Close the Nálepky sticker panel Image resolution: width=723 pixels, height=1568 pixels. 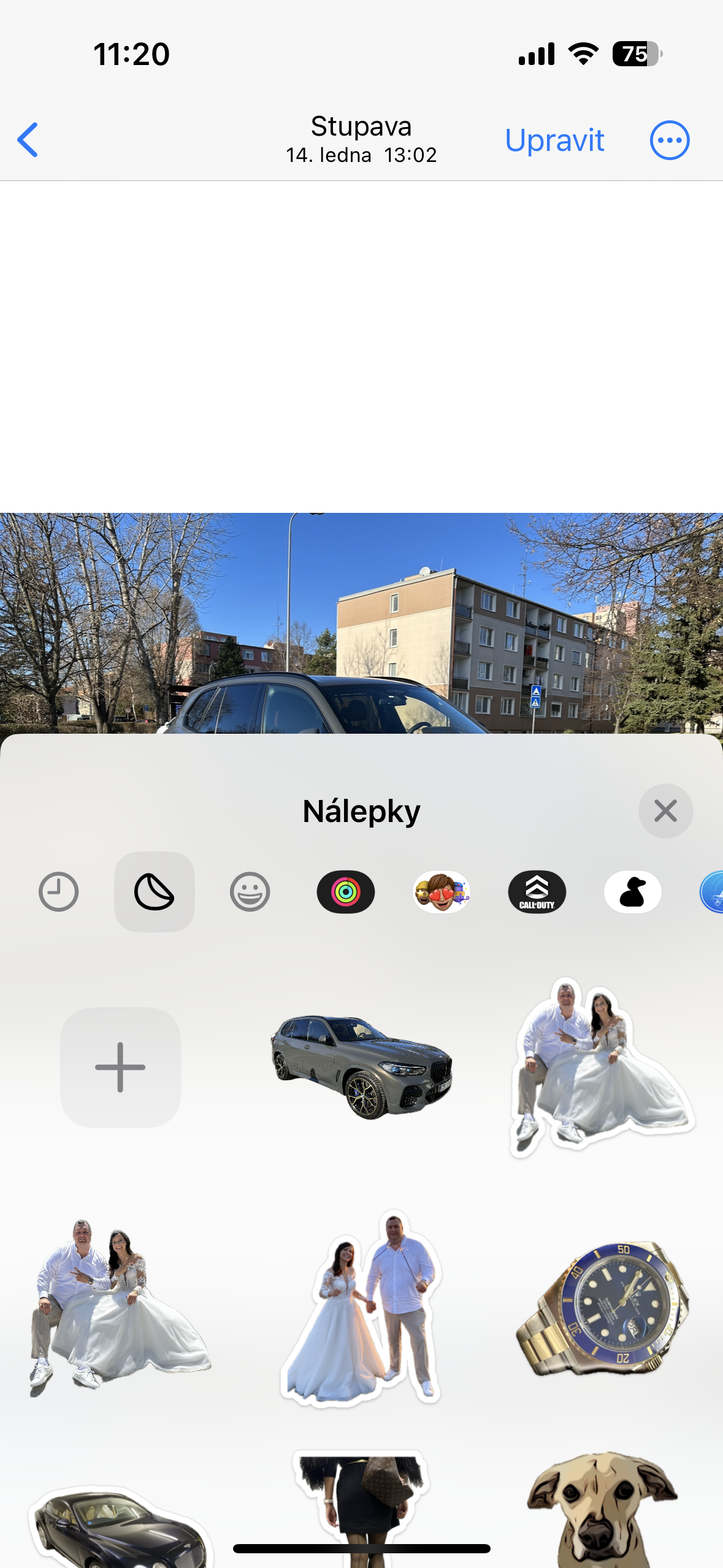(665, 811)
